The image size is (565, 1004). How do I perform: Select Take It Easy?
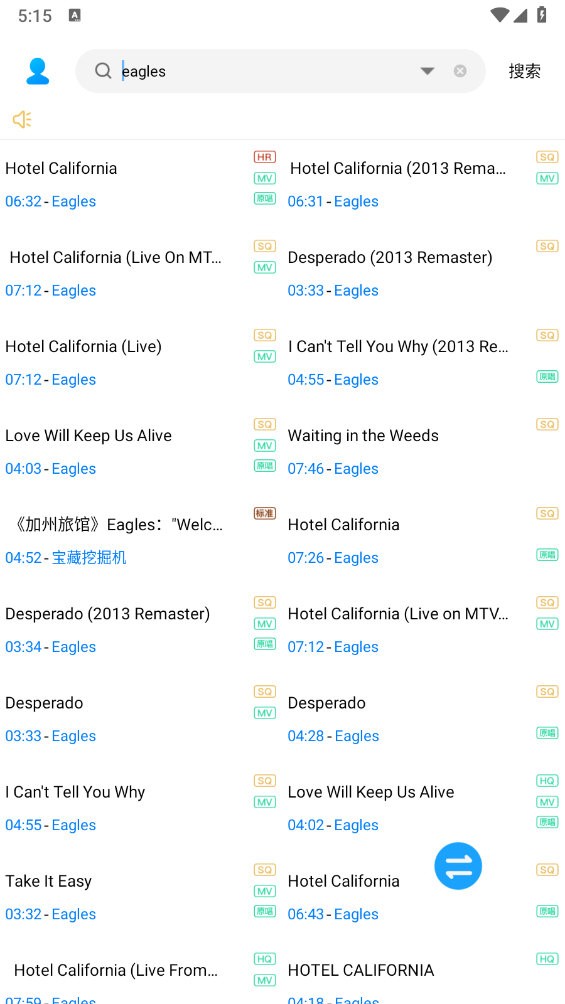[x=141, y=897]
